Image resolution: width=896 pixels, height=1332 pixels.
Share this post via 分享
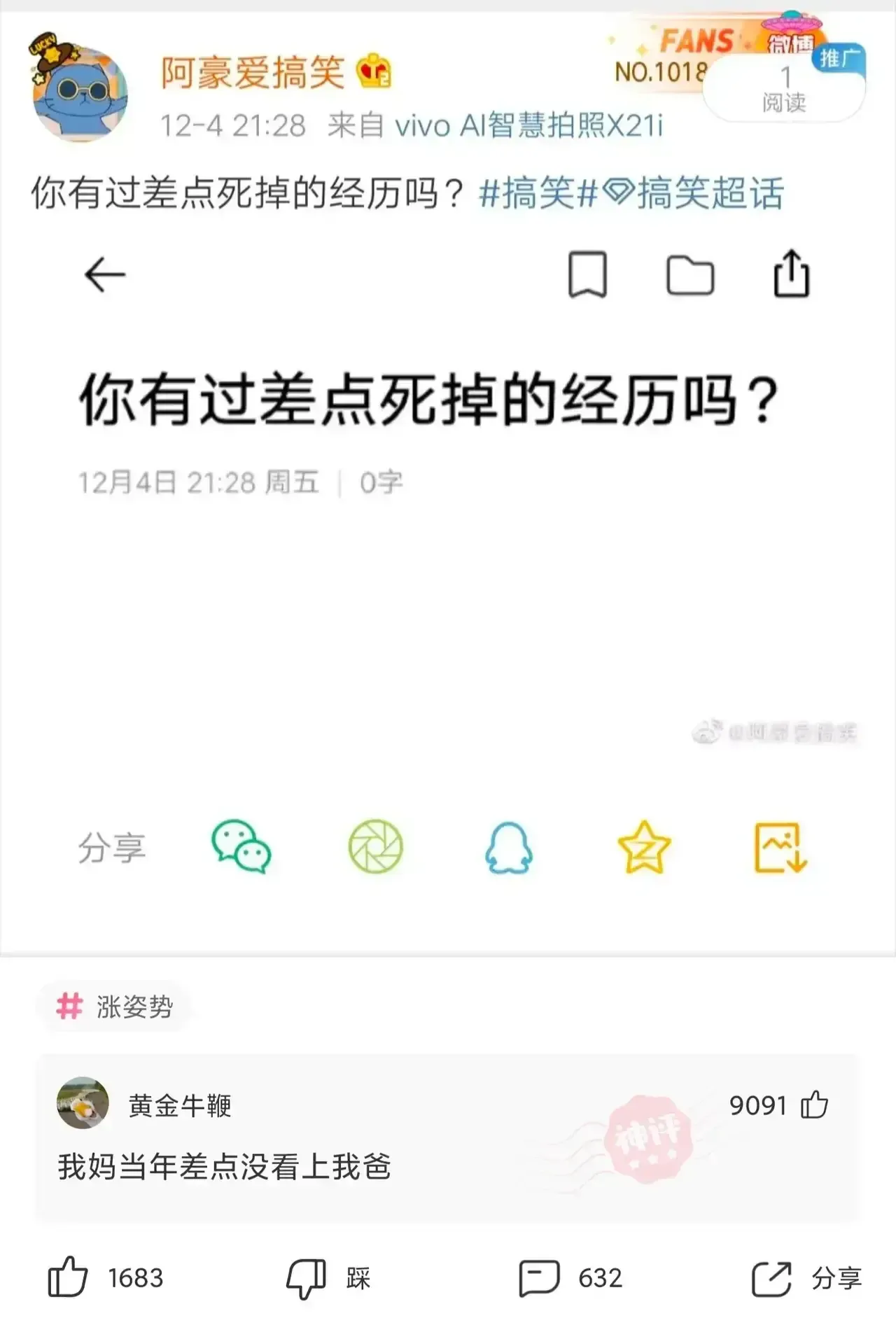(773, 1278)
